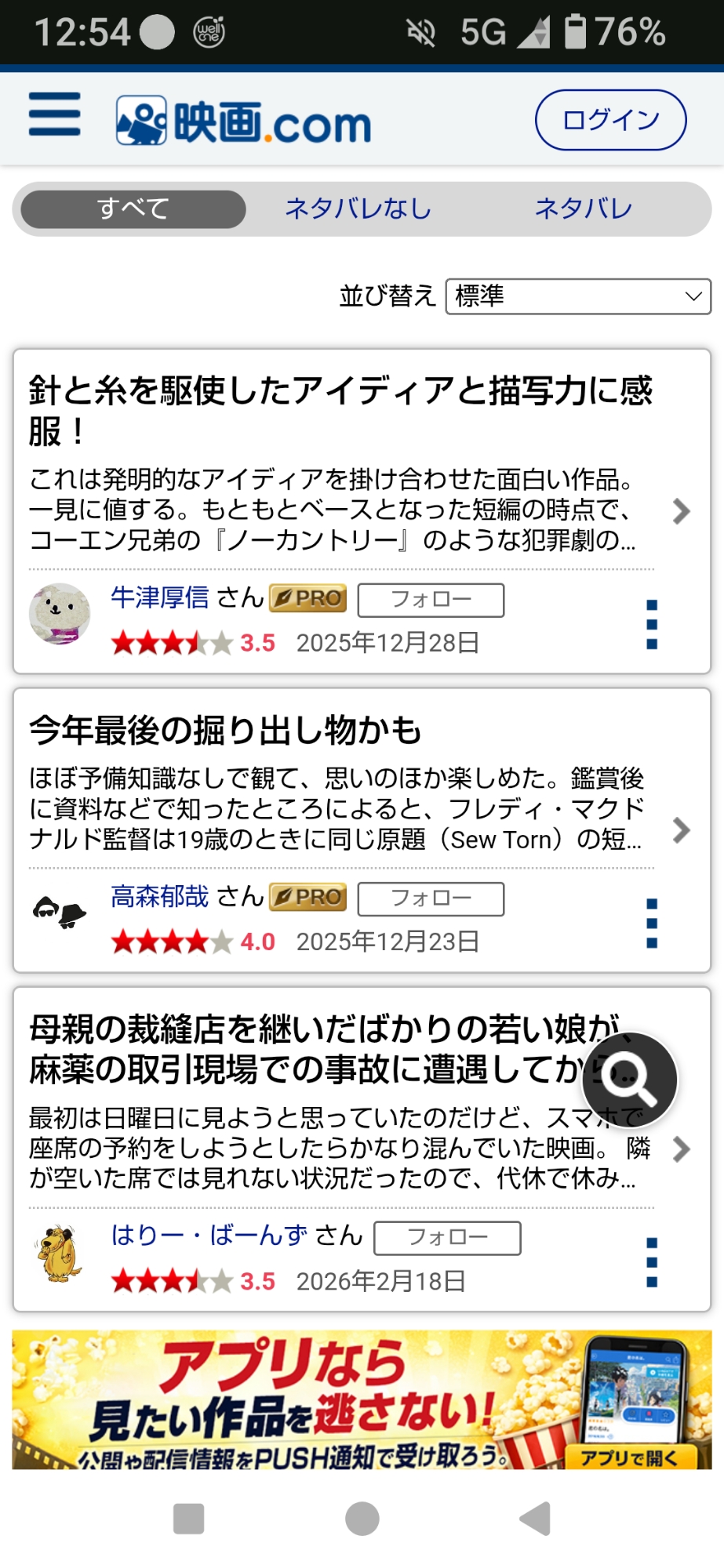Open the 並び替え sort dropdown
This screenshot has width=724, height=1568.
coord(578,296)
